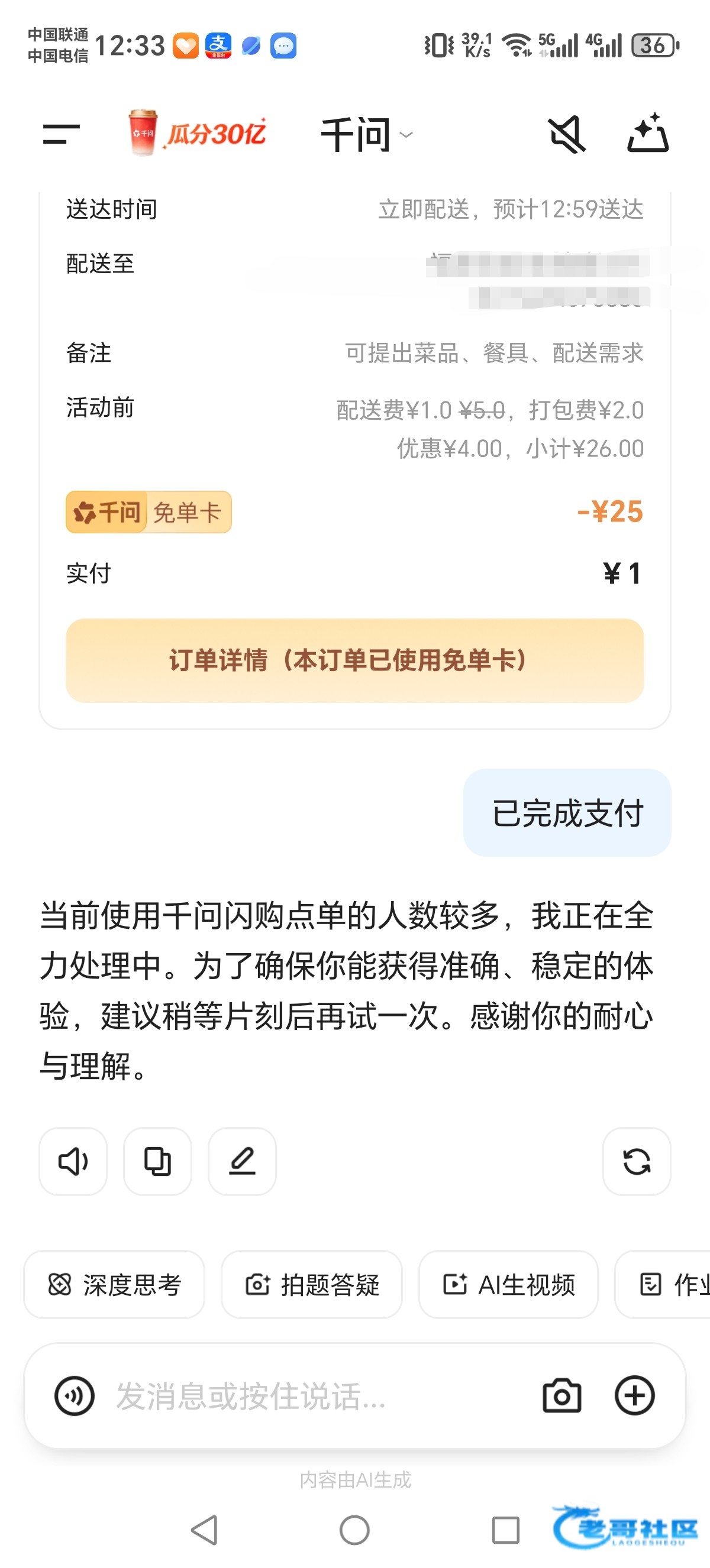This screenshot has width=710, height=1568.
Task: Go back with the system back button
Action: tap(205, 1530)
